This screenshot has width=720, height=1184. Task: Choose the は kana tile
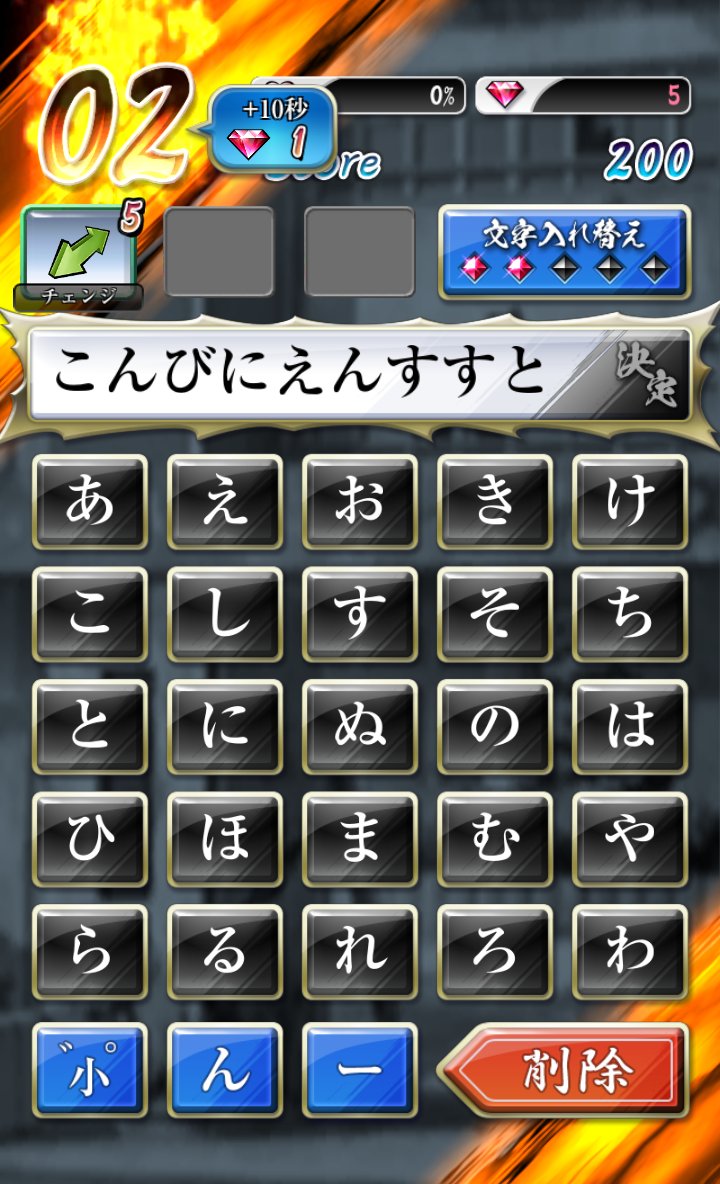pos(630,726)
